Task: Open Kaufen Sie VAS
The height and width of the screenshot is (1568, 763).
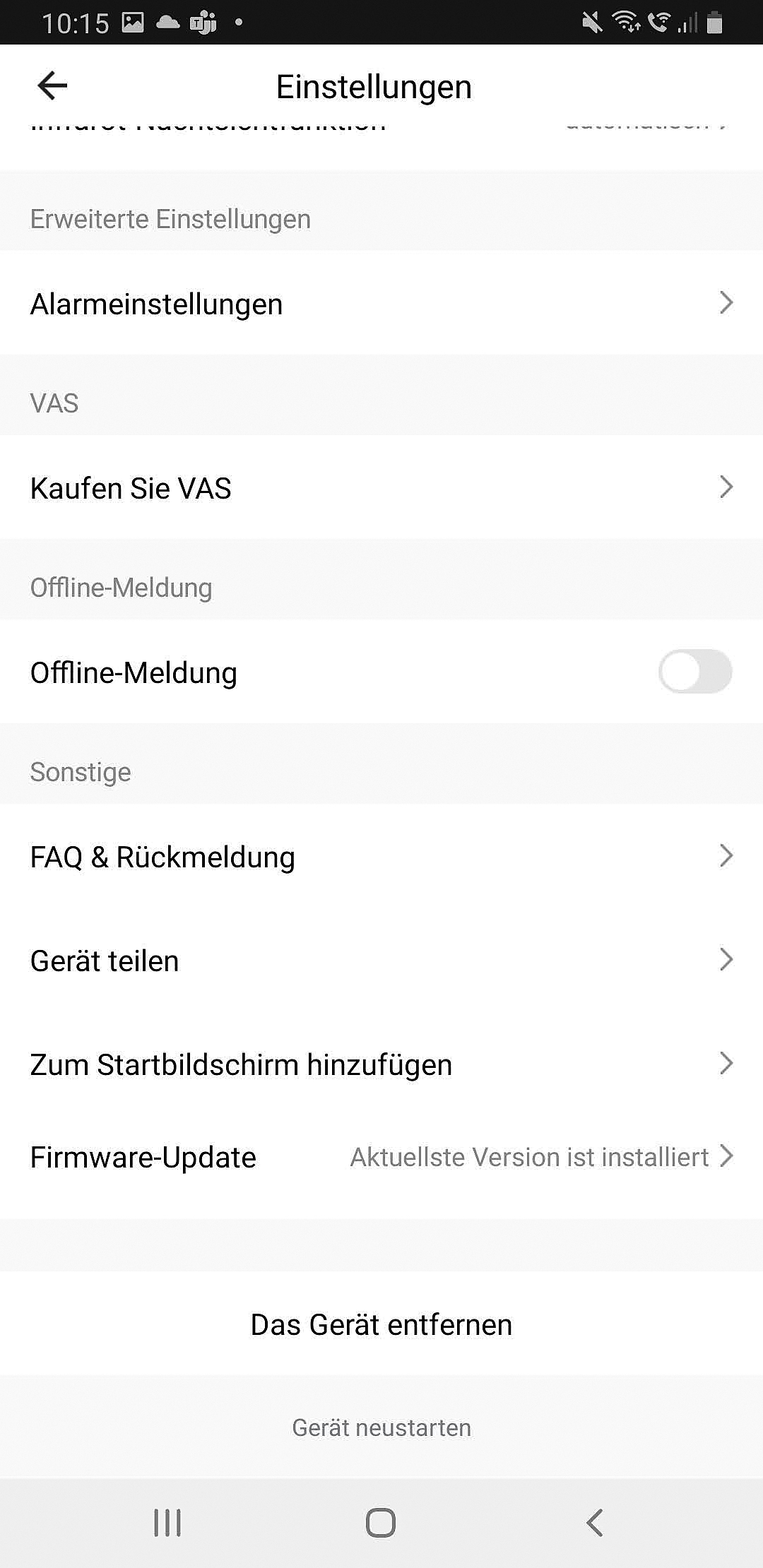Action: (381, 488)
